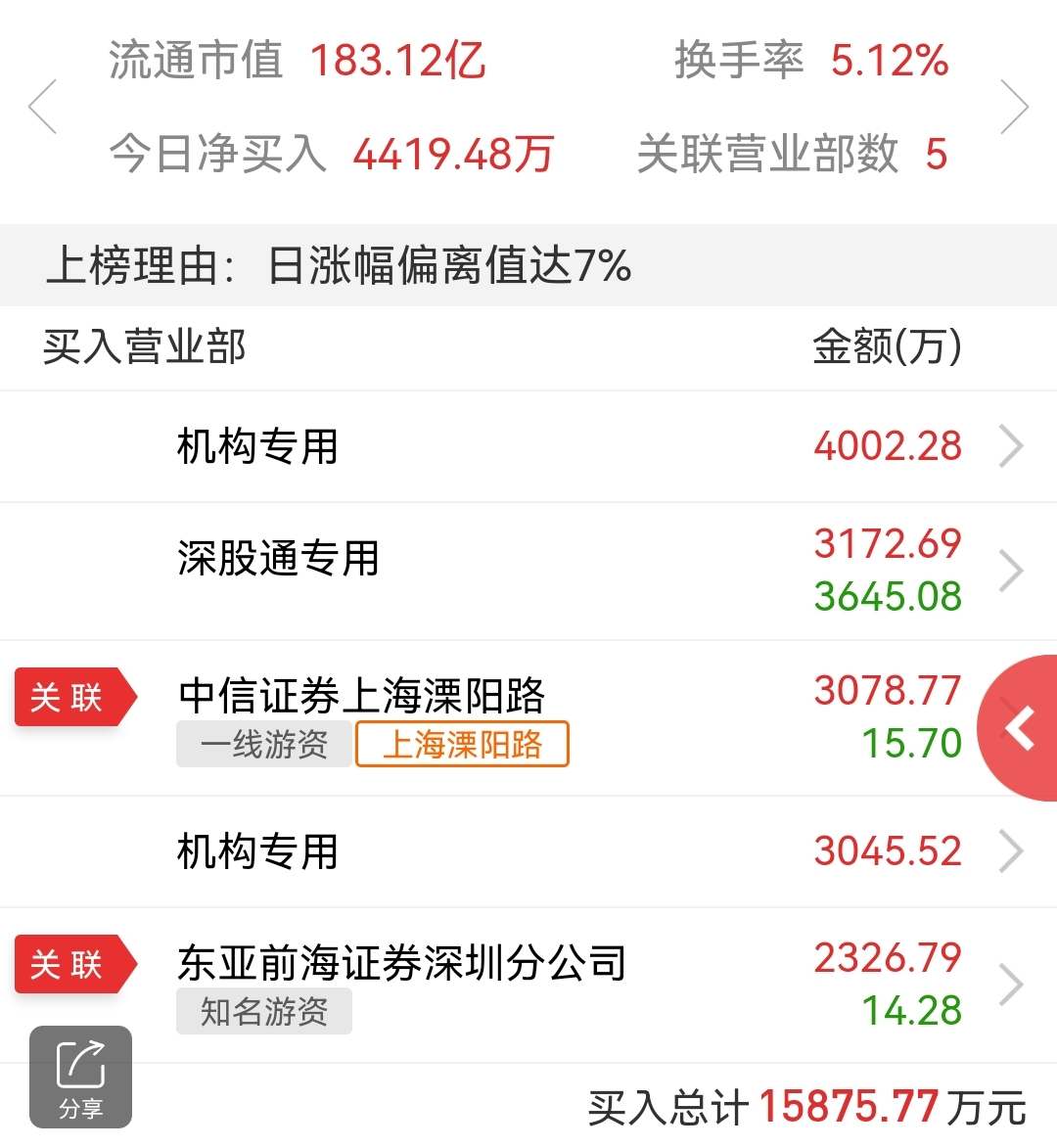Open the floating red arrow panel
This screenshot has width=1057, height=1148.
pos(1020,727)
